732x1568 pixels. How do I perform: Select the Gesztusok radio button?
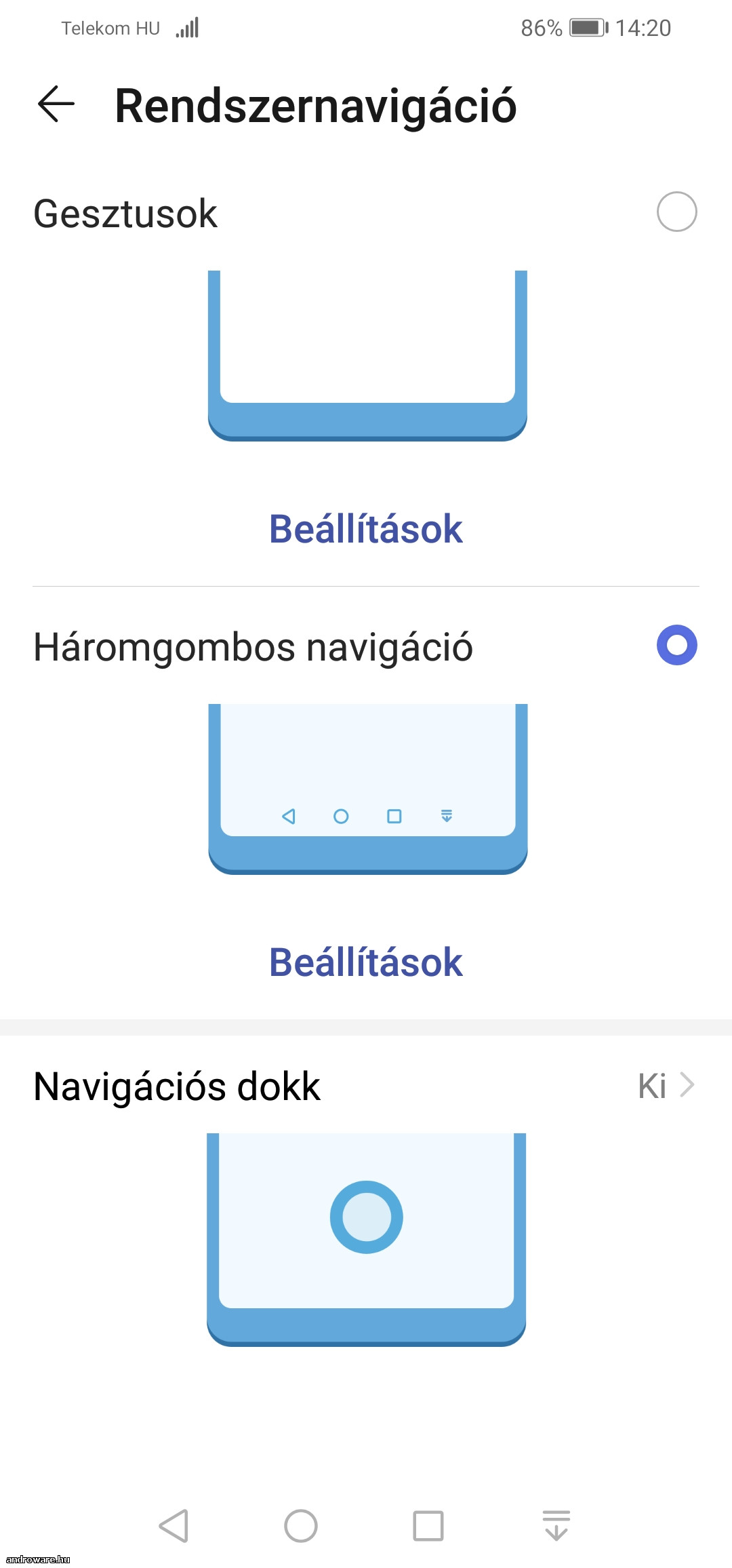point(676,212)
